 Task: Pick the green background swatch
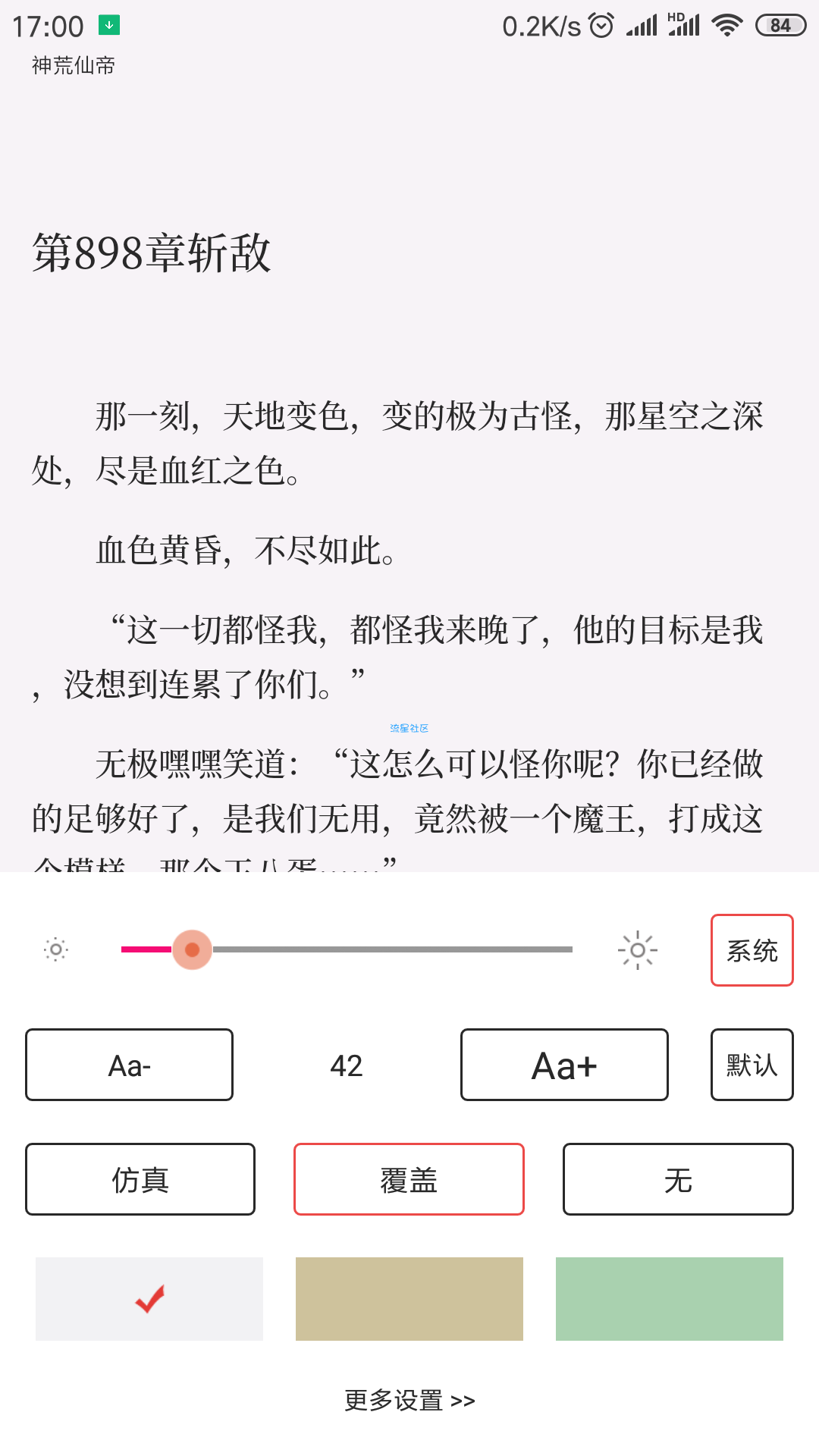click(669, 1299)
